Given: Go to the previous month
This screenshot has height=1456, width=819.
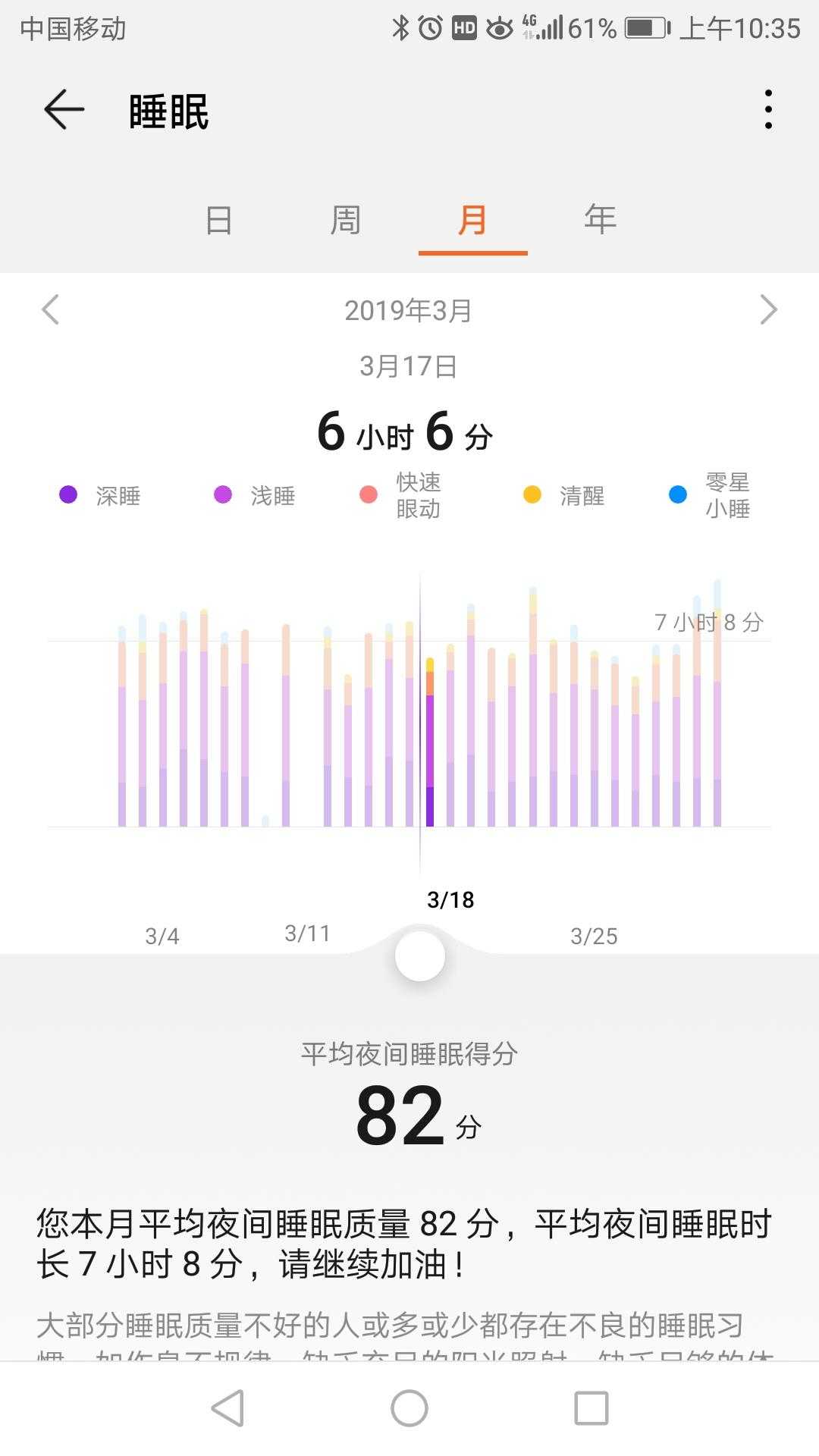Looking at the screenshot, I should coord(51,309).
